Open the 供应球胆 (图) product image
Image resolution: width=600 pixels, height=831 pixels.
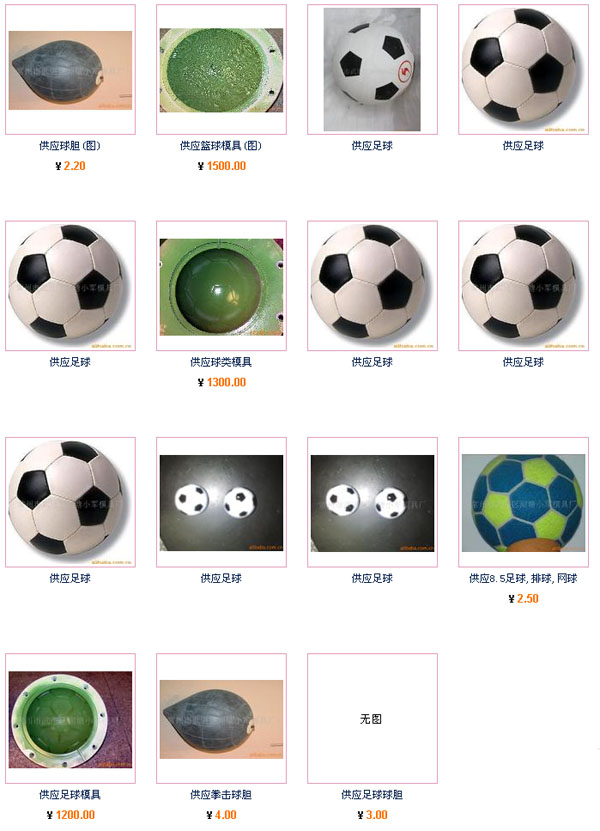[70, 70]
